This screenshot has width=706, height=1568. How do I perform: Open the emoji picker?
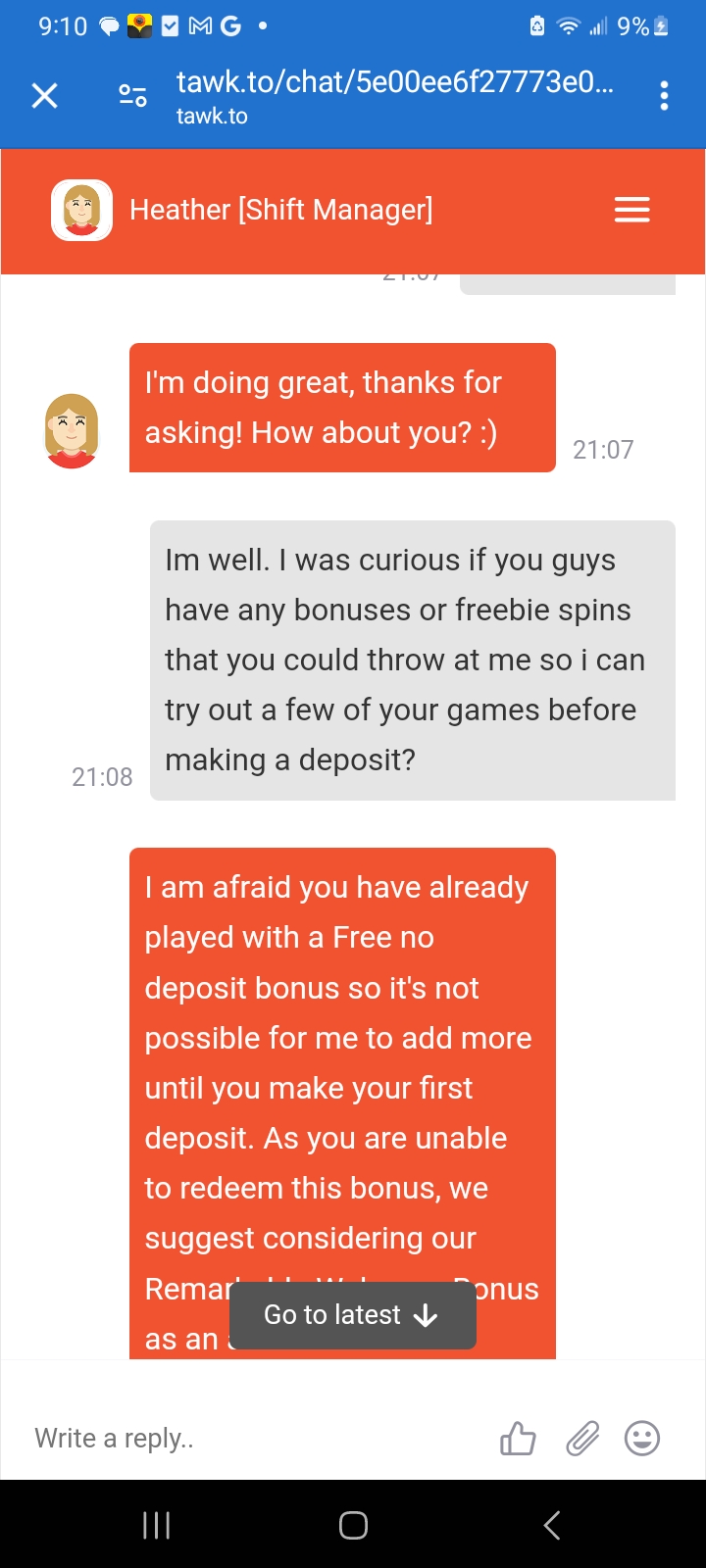tap(642, 1438)
